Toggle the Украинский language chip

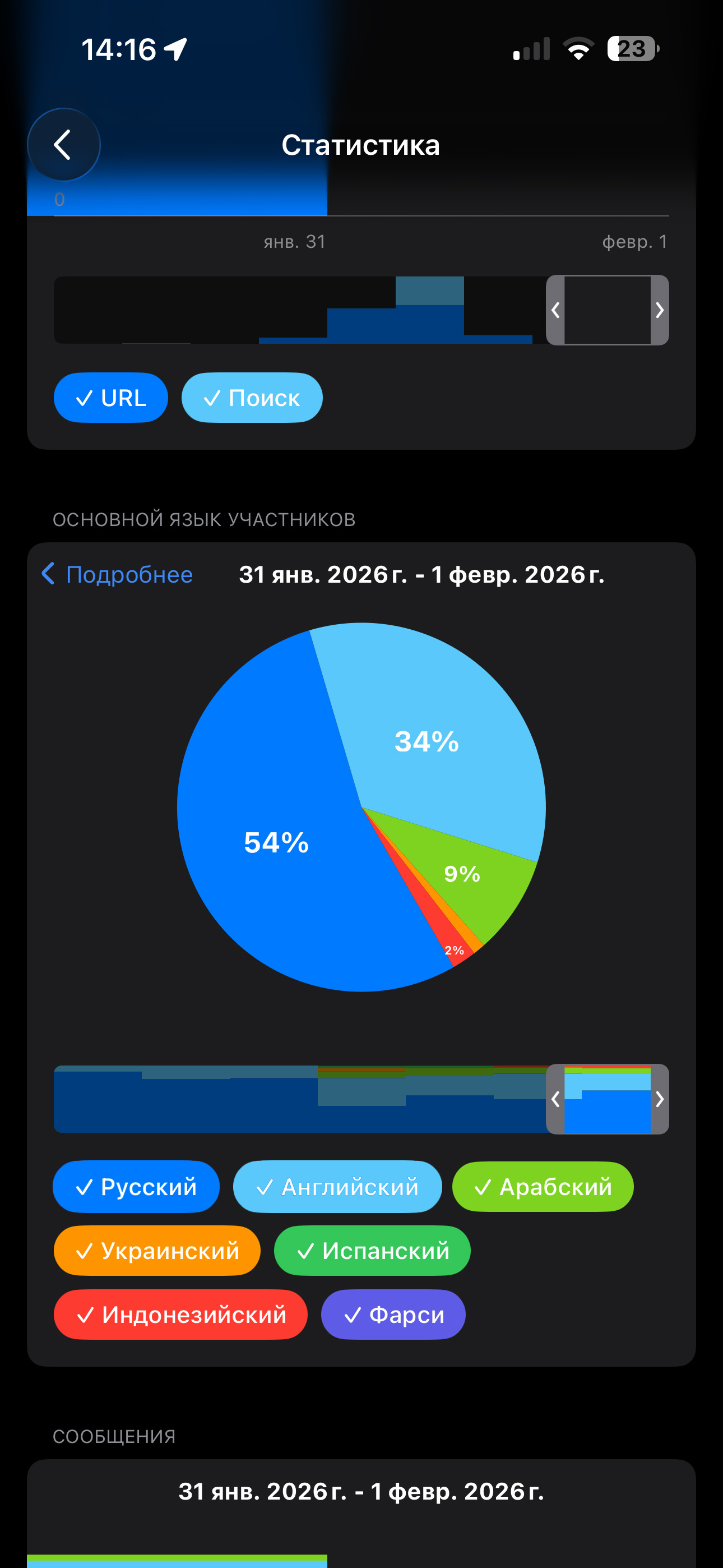tap(157, 1251)
